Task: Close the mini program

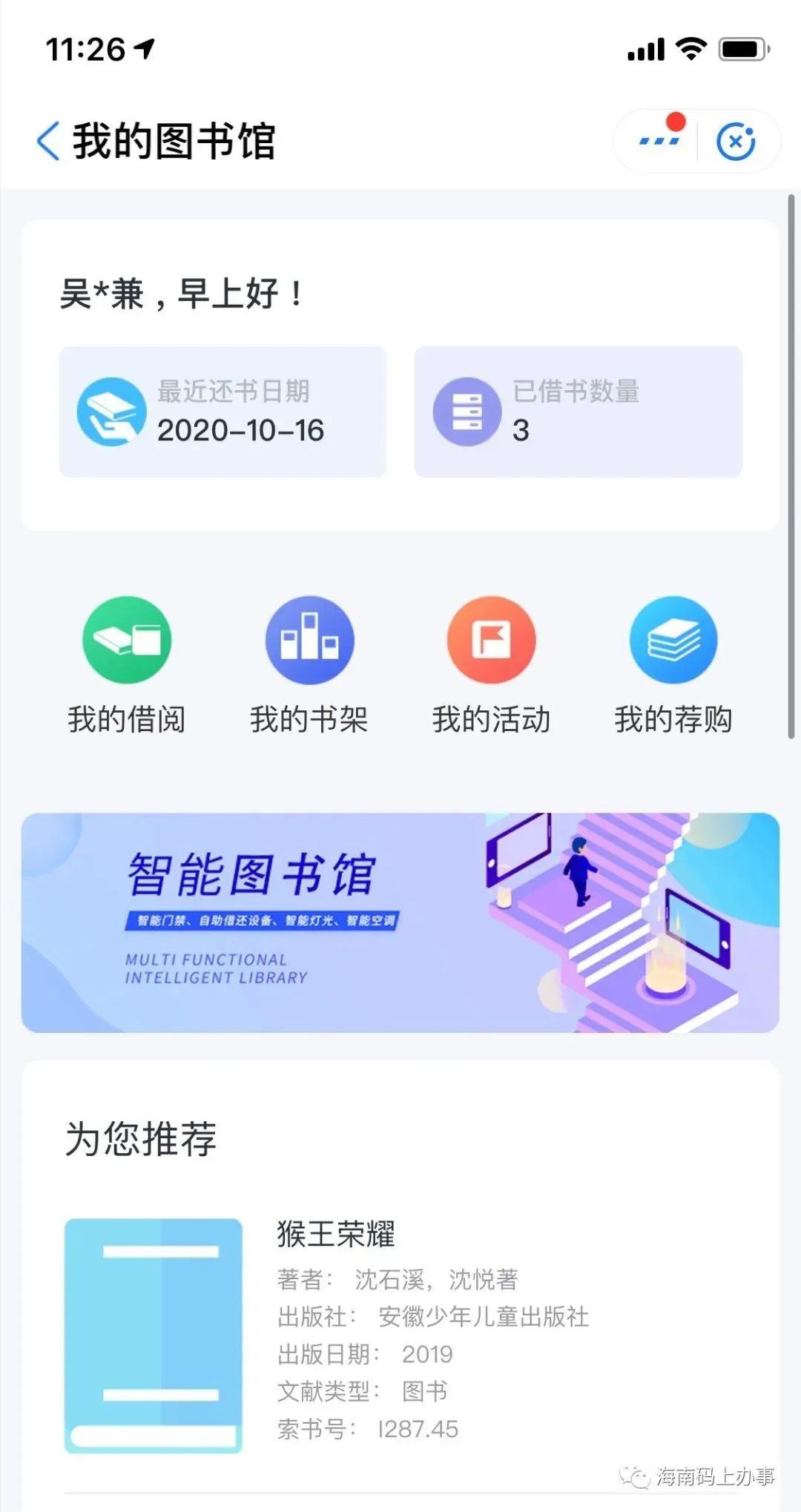Action: point(736,141)
